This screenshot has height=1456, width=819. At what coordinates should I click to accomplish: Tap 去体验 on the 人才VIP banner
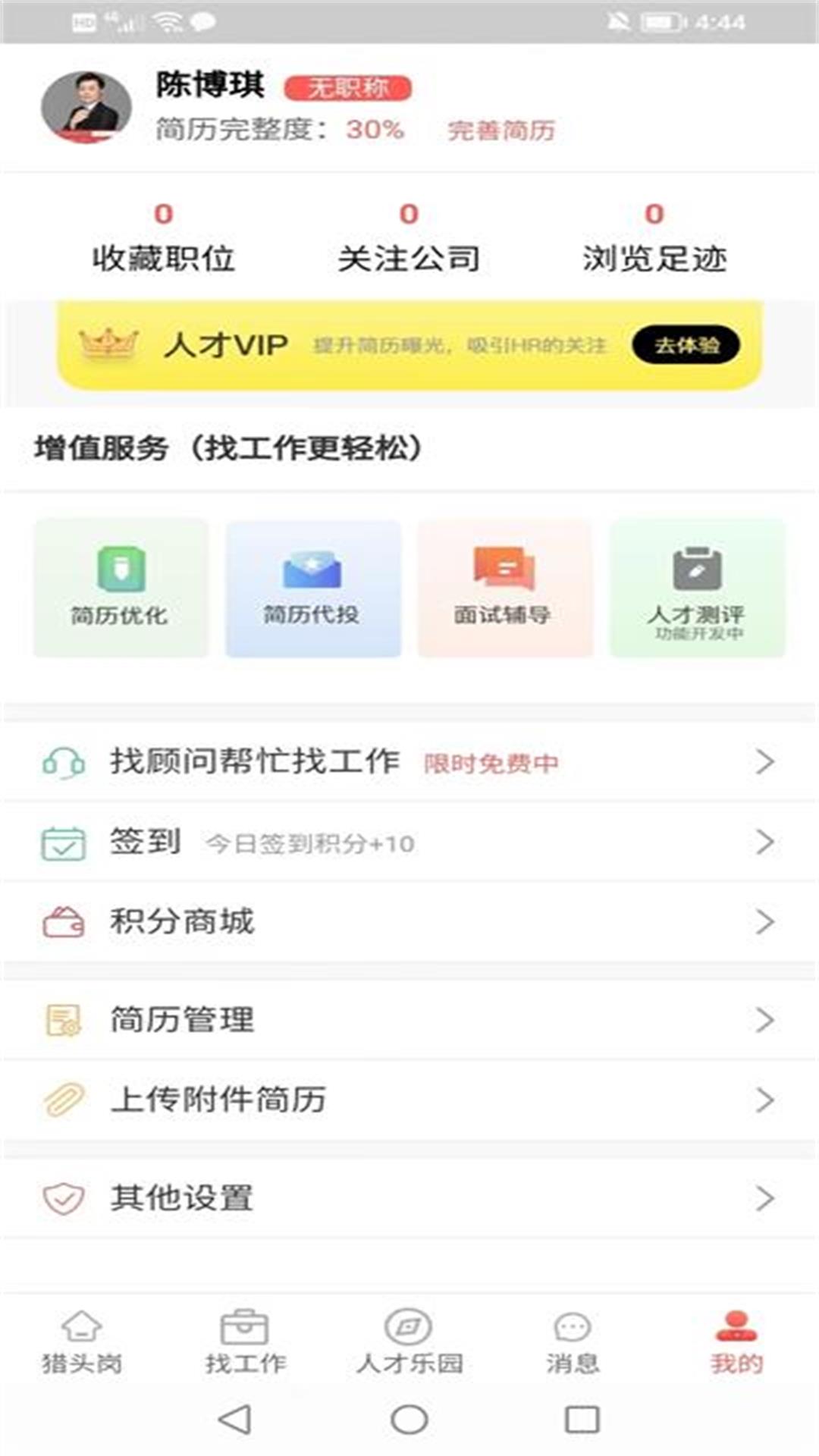[x=686, y=346]
